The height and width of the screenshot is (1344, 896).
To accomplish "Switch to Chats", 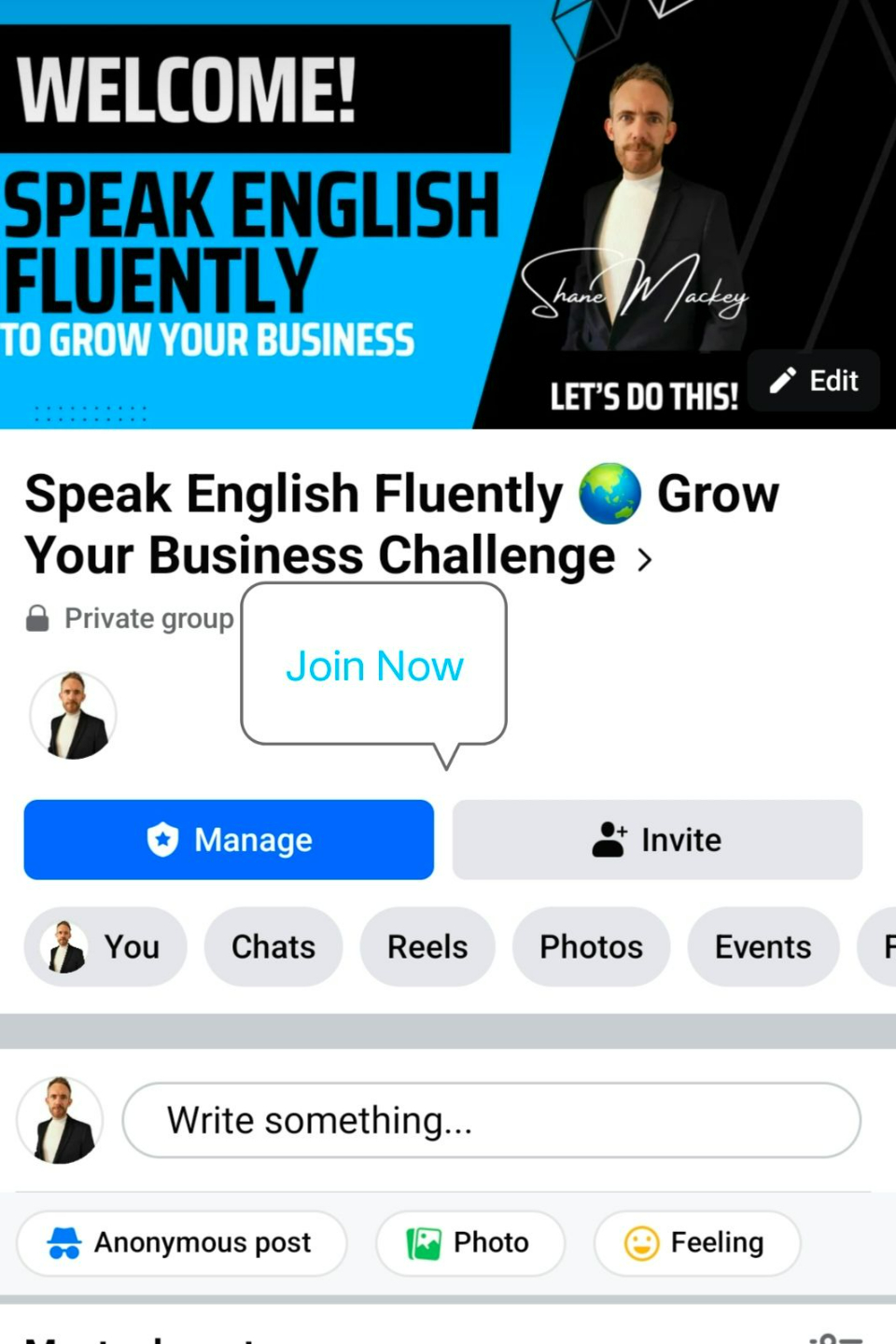I will [273, 946].
